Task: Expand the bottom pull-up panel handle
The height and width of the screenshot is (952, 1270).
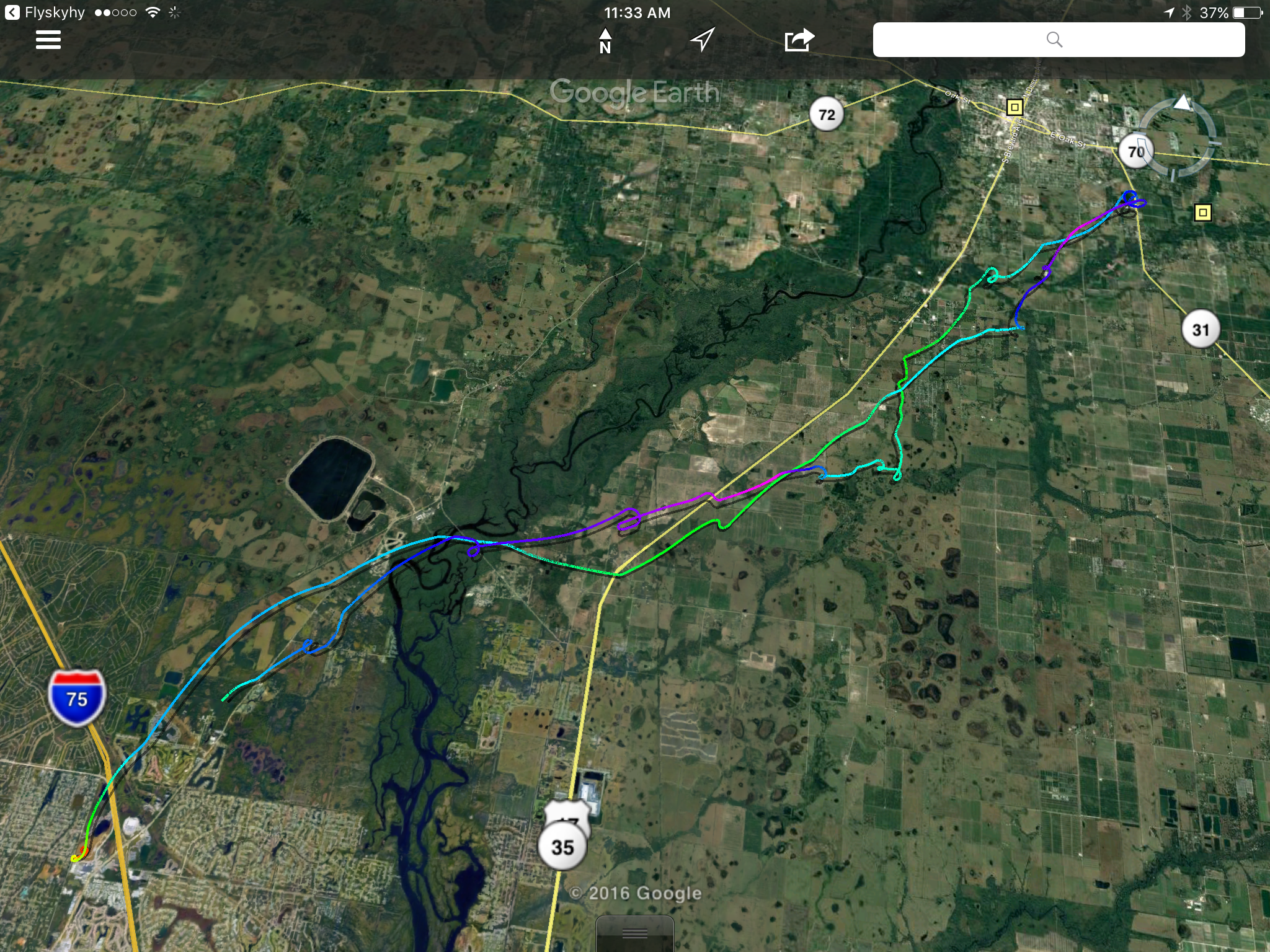Action: click(x=634, y=933)
